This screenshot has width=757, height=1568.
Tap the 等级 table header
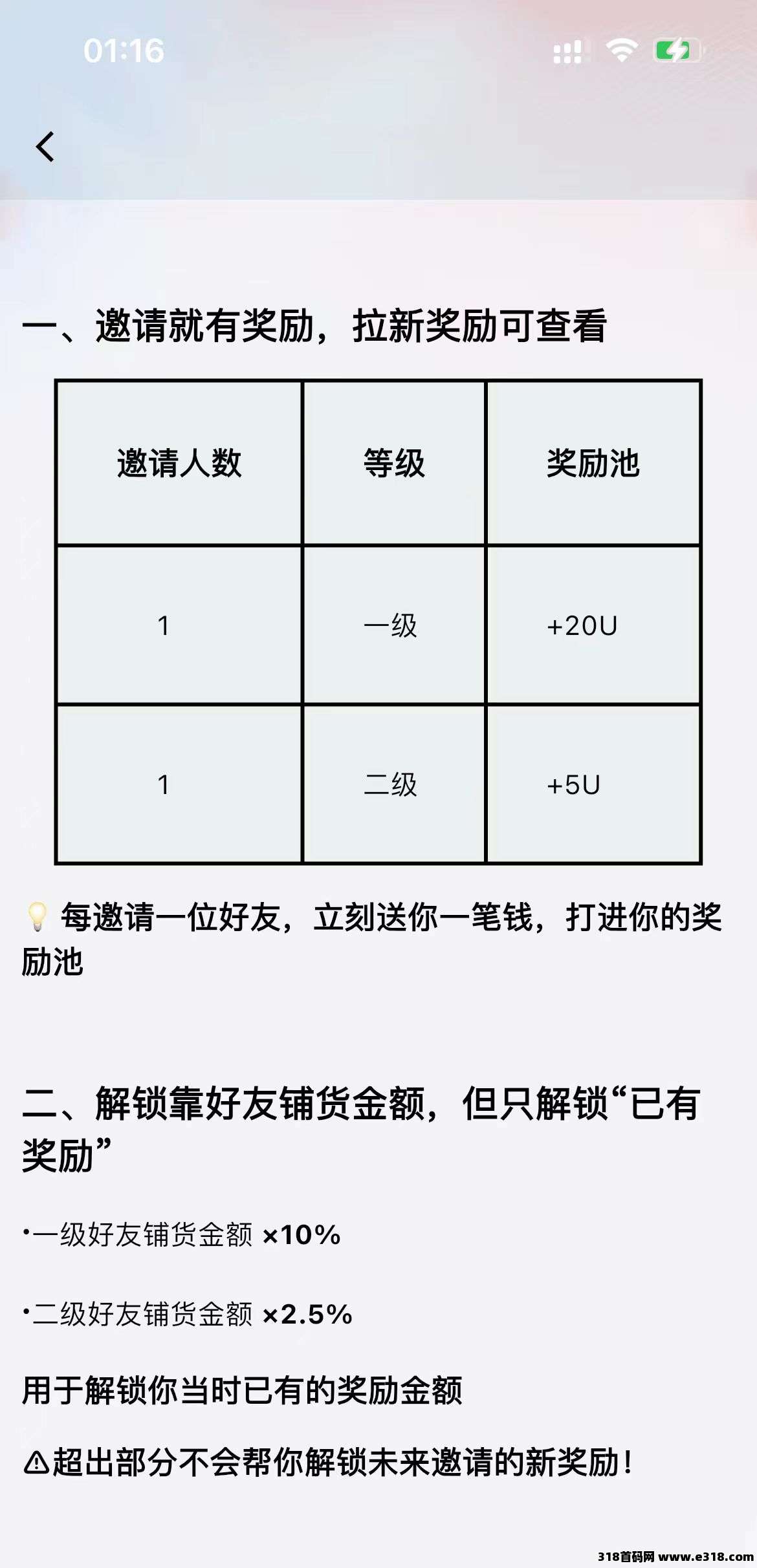[393, 460]
